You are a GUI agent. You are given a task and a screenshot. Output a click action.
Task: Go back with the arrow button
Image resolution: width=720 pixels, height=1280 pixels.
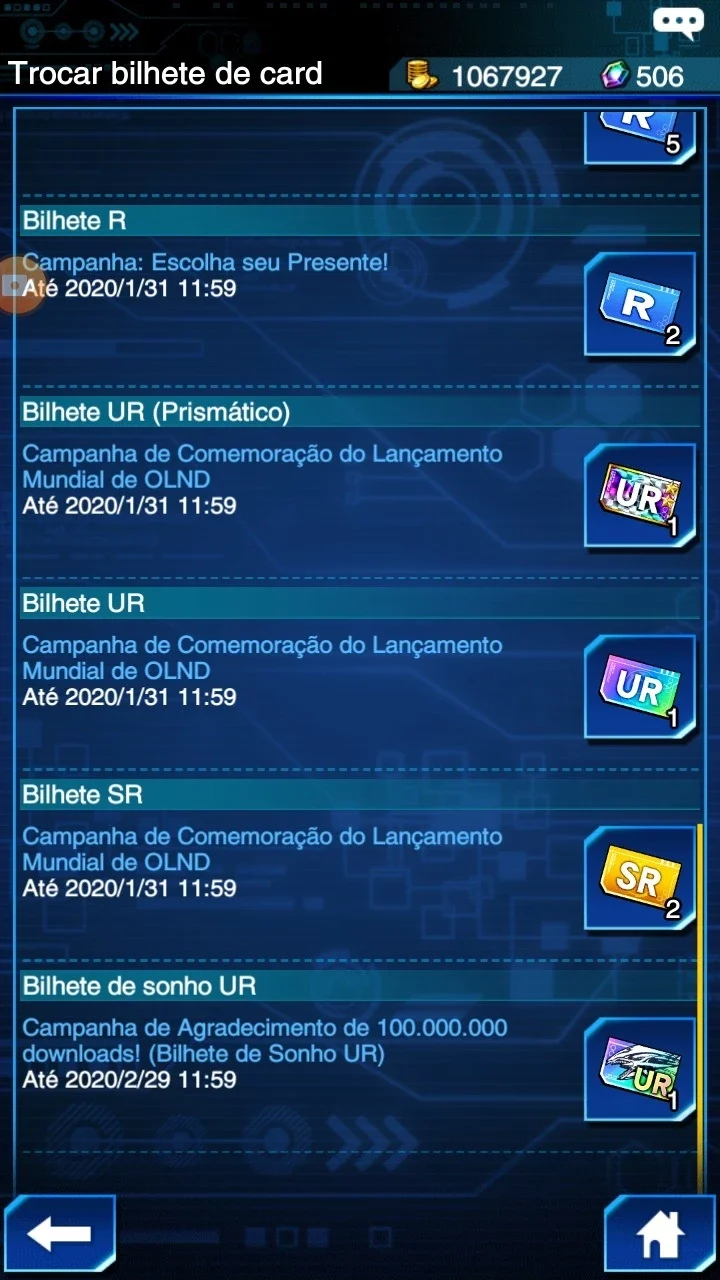[59, 1234]
